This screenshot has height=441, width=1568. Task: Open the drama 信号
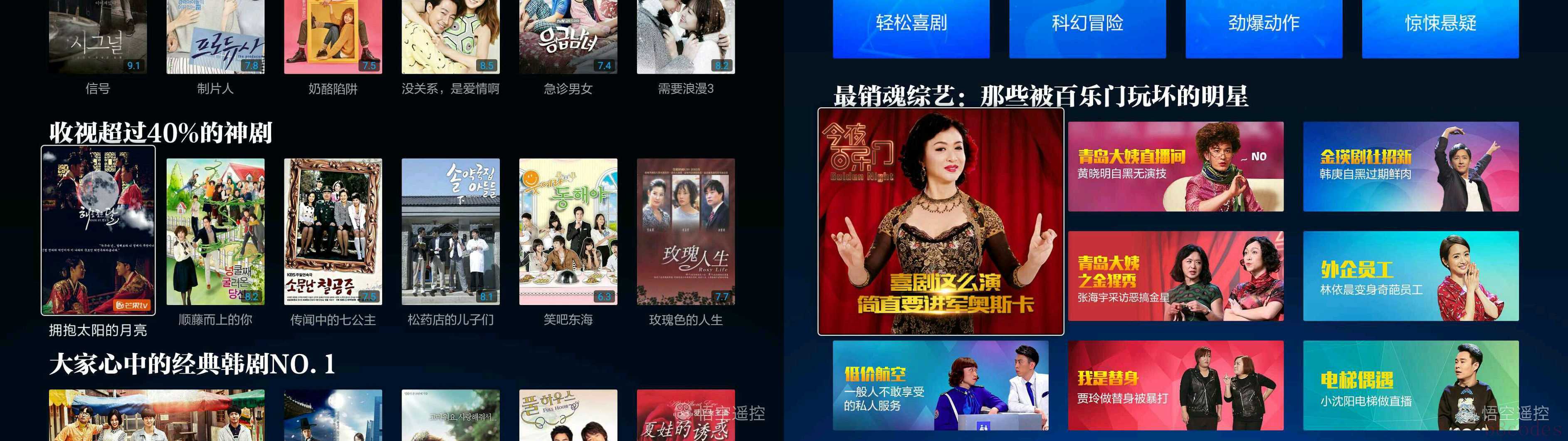tap(98, 37)
